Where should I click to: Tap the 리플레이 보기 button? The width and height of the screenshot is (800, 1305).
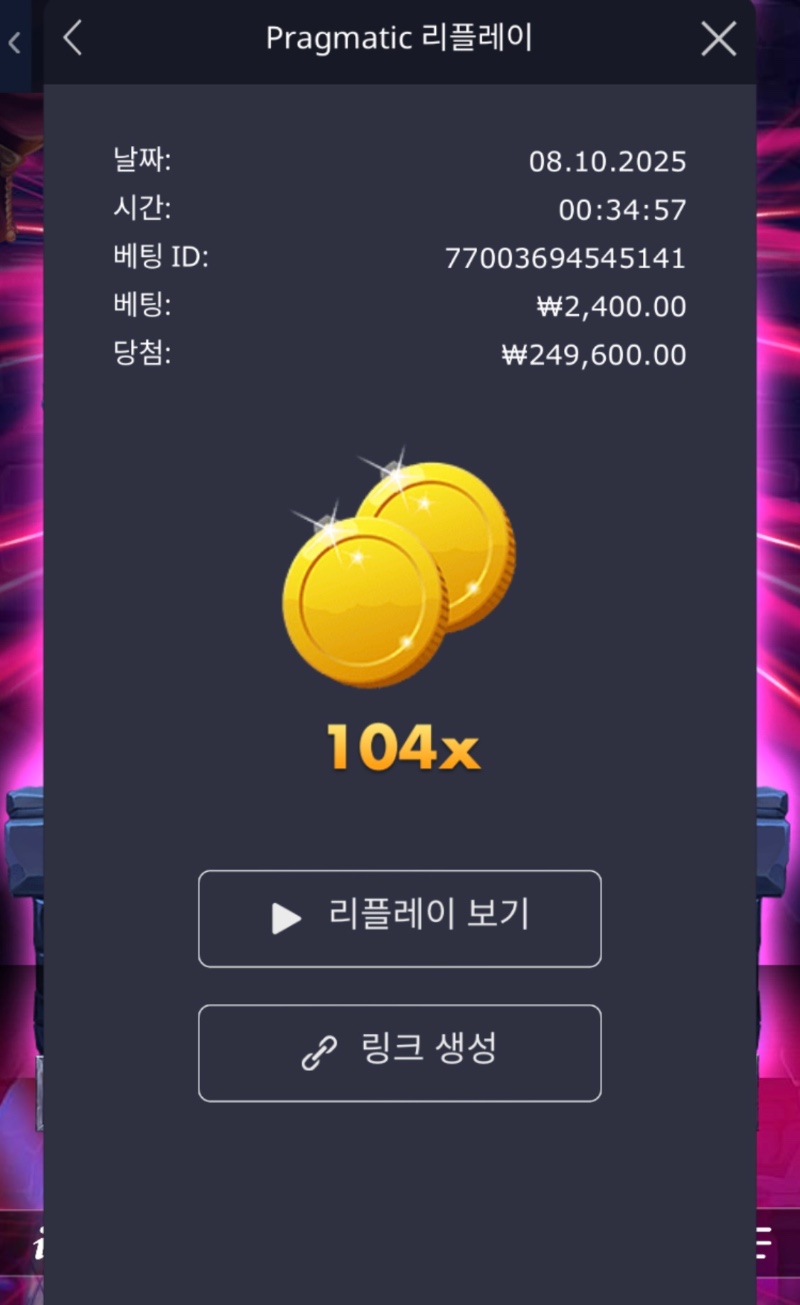coord(399,918)
